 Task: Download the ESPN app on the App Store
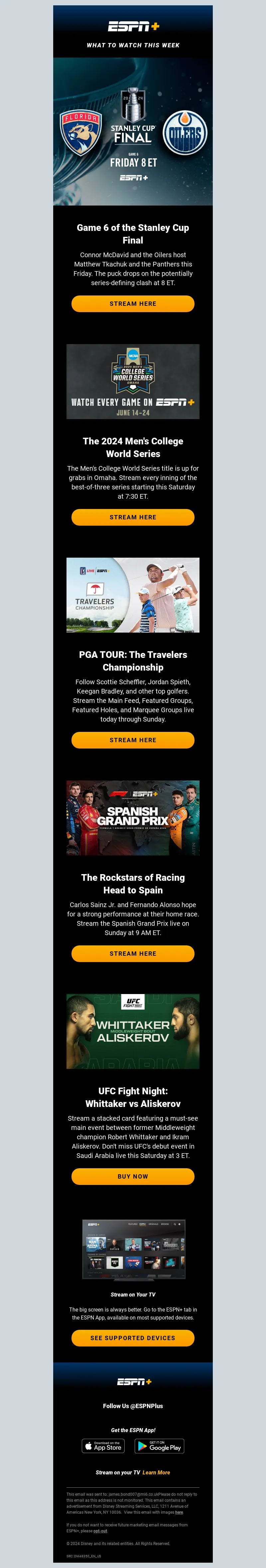[x=103, y=1446]
